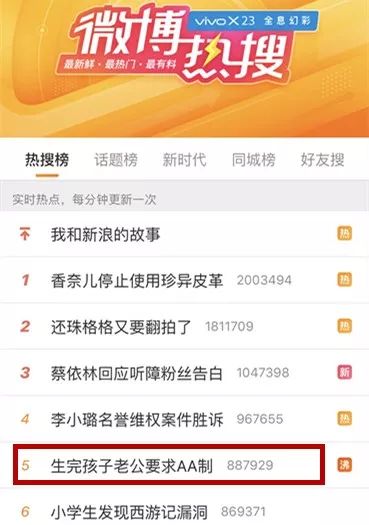Open topic 蔡依林回应听障粉丝告白
The image size is (369, 525).
coord(184,373)
